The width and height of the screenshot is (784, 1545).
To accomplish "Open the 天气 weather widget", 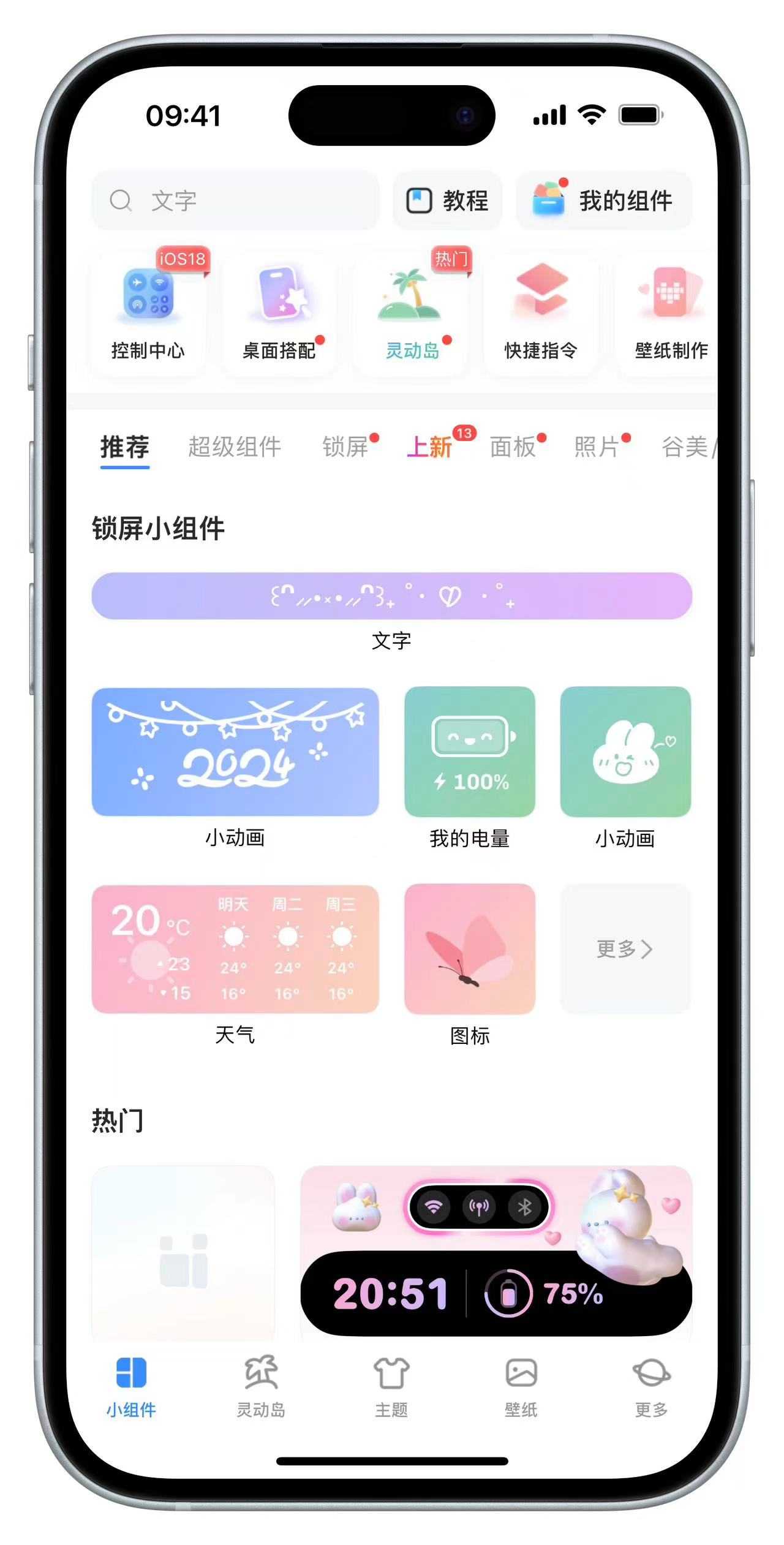I will pos(235,949).
